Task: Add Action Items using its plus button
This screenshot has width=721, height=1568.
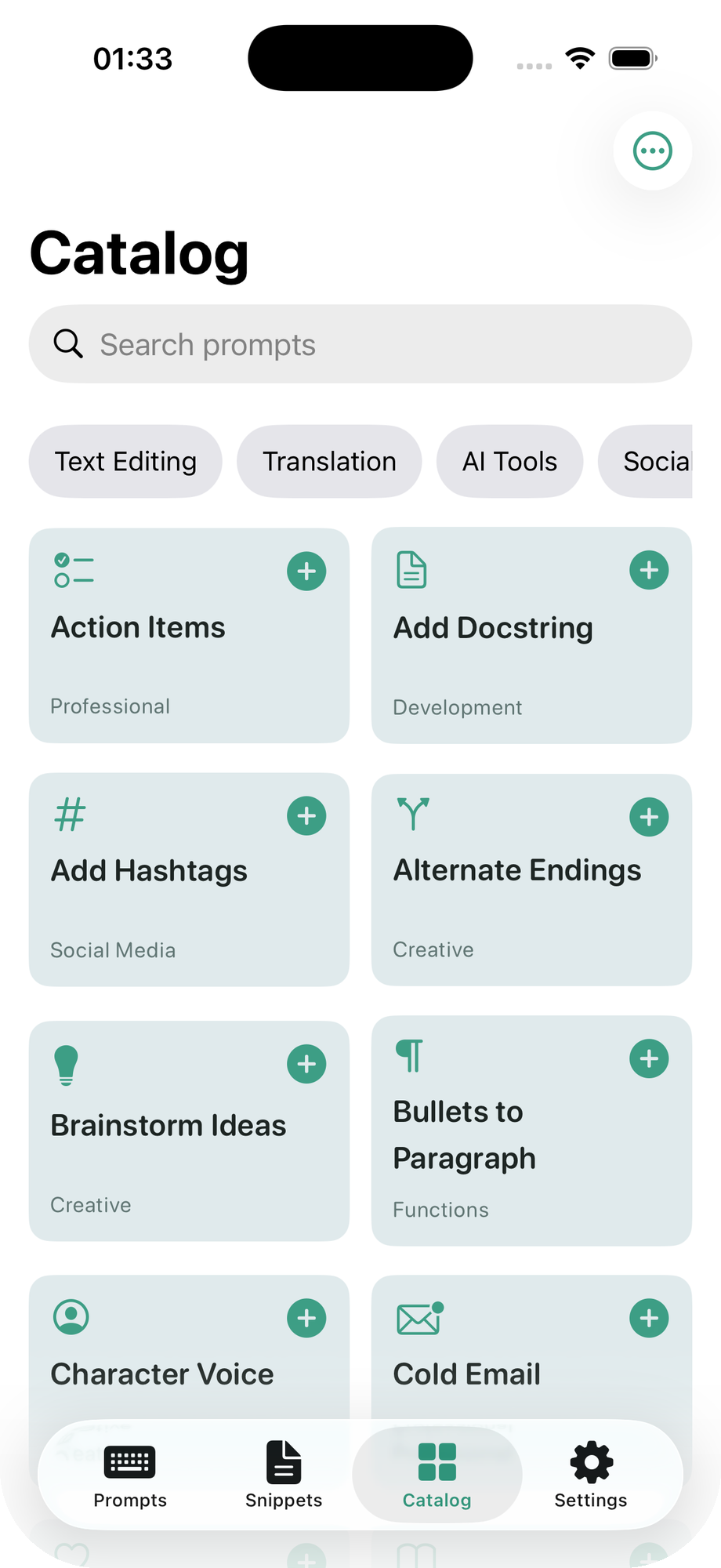Action: pyautogui.click(x=306, y=571)
